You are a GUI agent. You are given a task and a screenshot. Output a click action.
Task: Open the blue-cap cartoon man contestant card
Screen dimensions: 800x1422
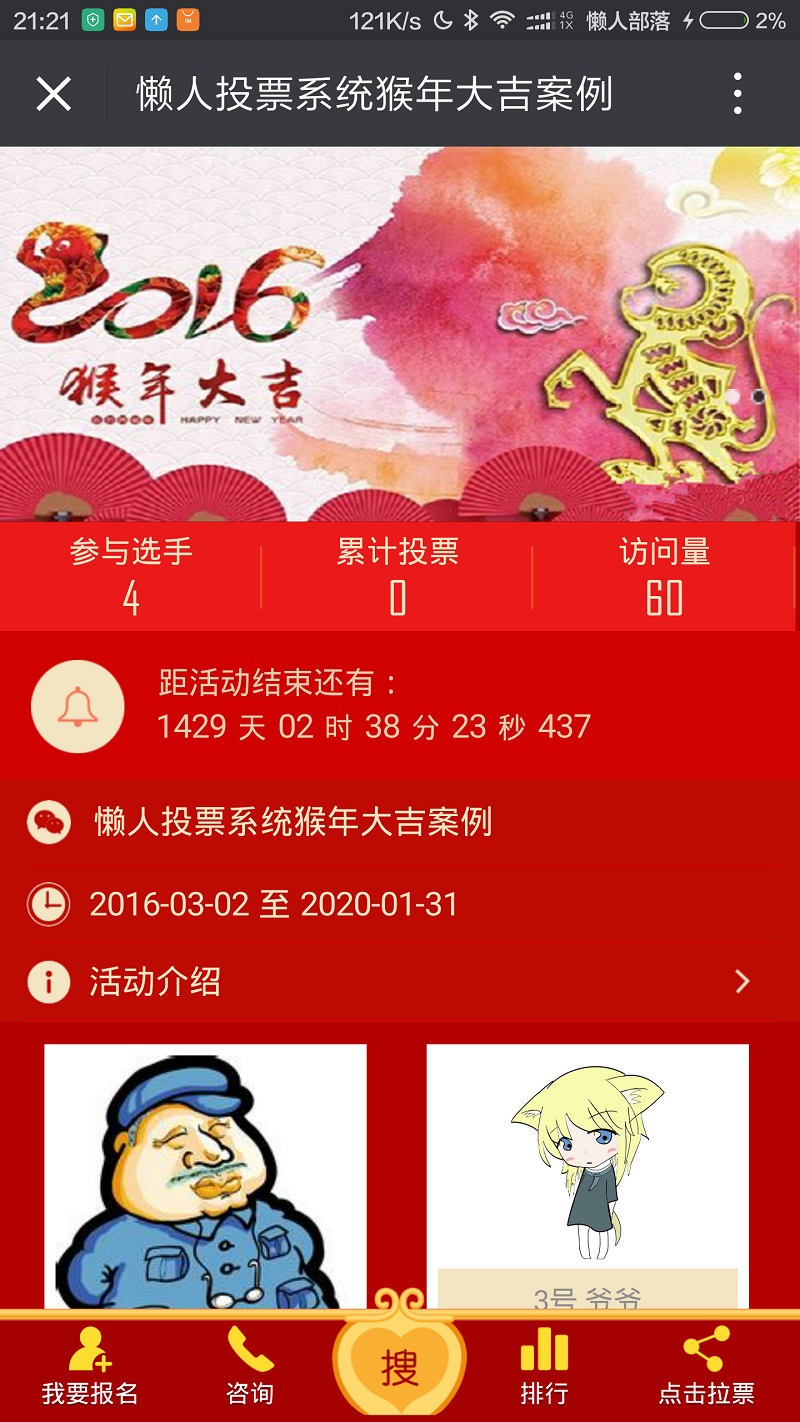pyautogui.click(x=205, y=1175)
